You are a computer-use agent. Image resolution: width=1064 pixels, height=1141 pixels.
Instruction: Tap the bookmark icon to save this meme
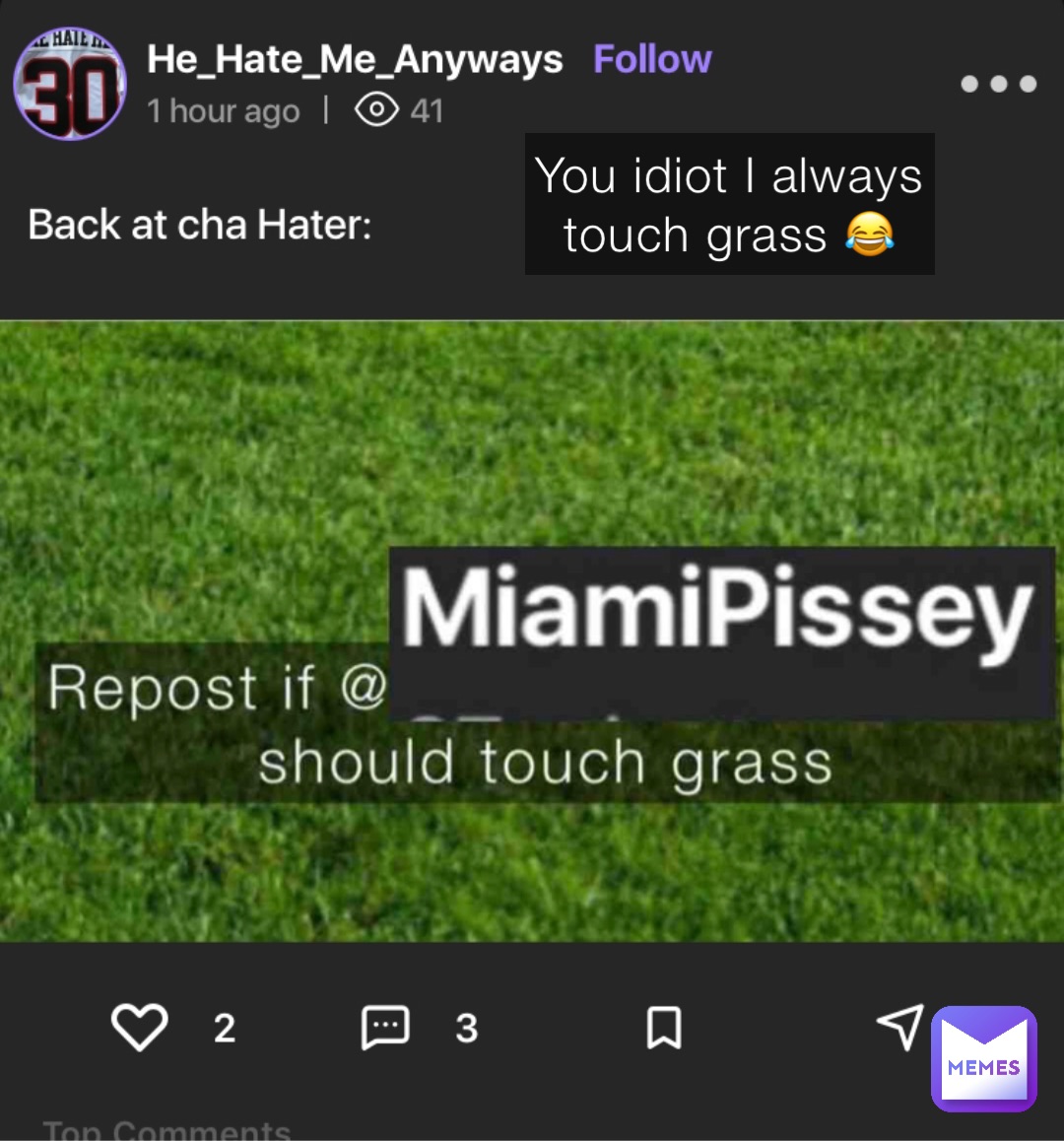[661, 1029]
